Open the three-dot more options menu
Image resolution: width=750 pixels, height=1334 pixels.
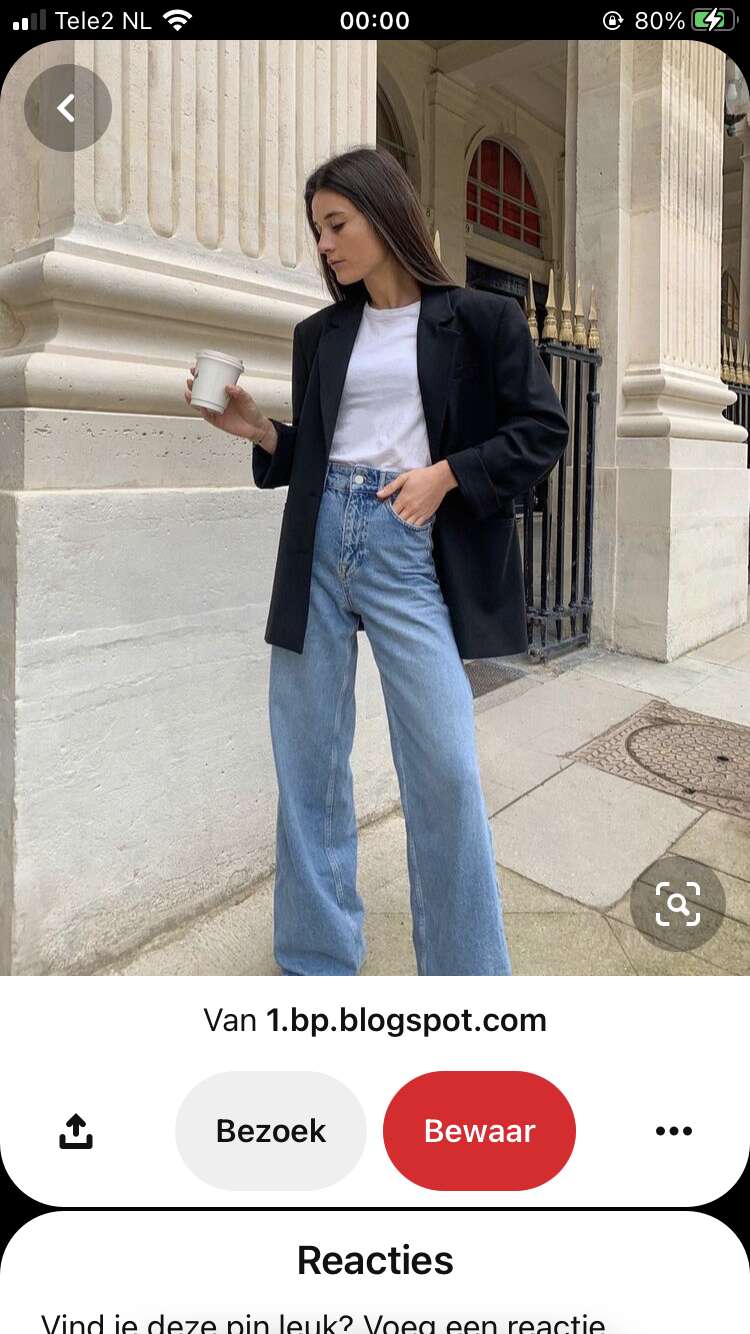point(674,1131)
